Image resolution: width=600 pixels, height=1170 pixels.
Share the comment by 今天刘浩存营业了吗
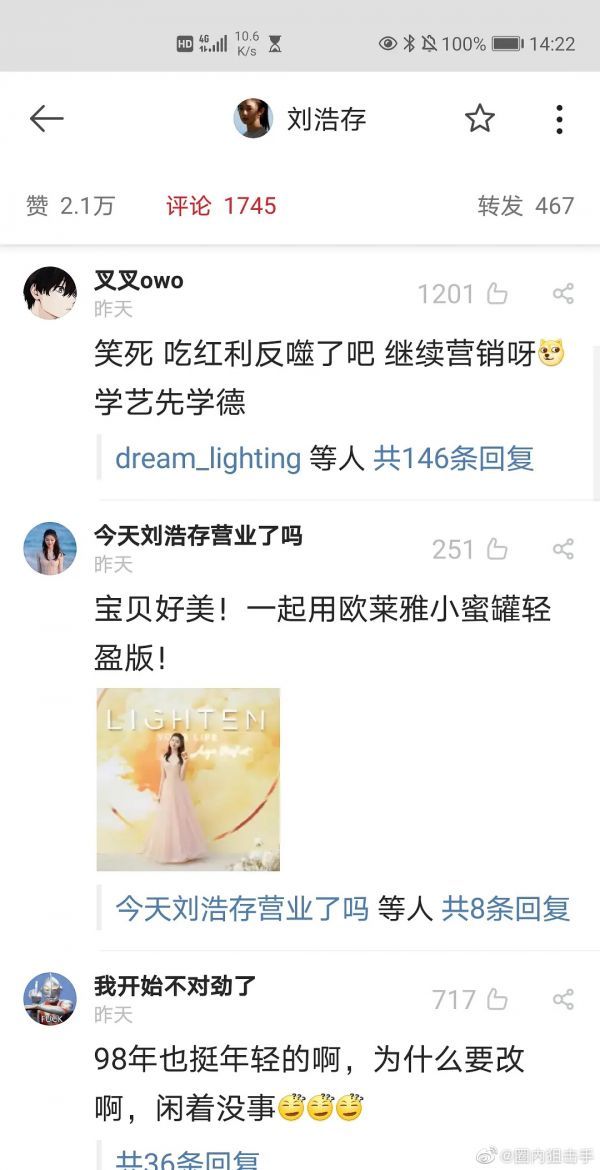(x=563, y=549)
